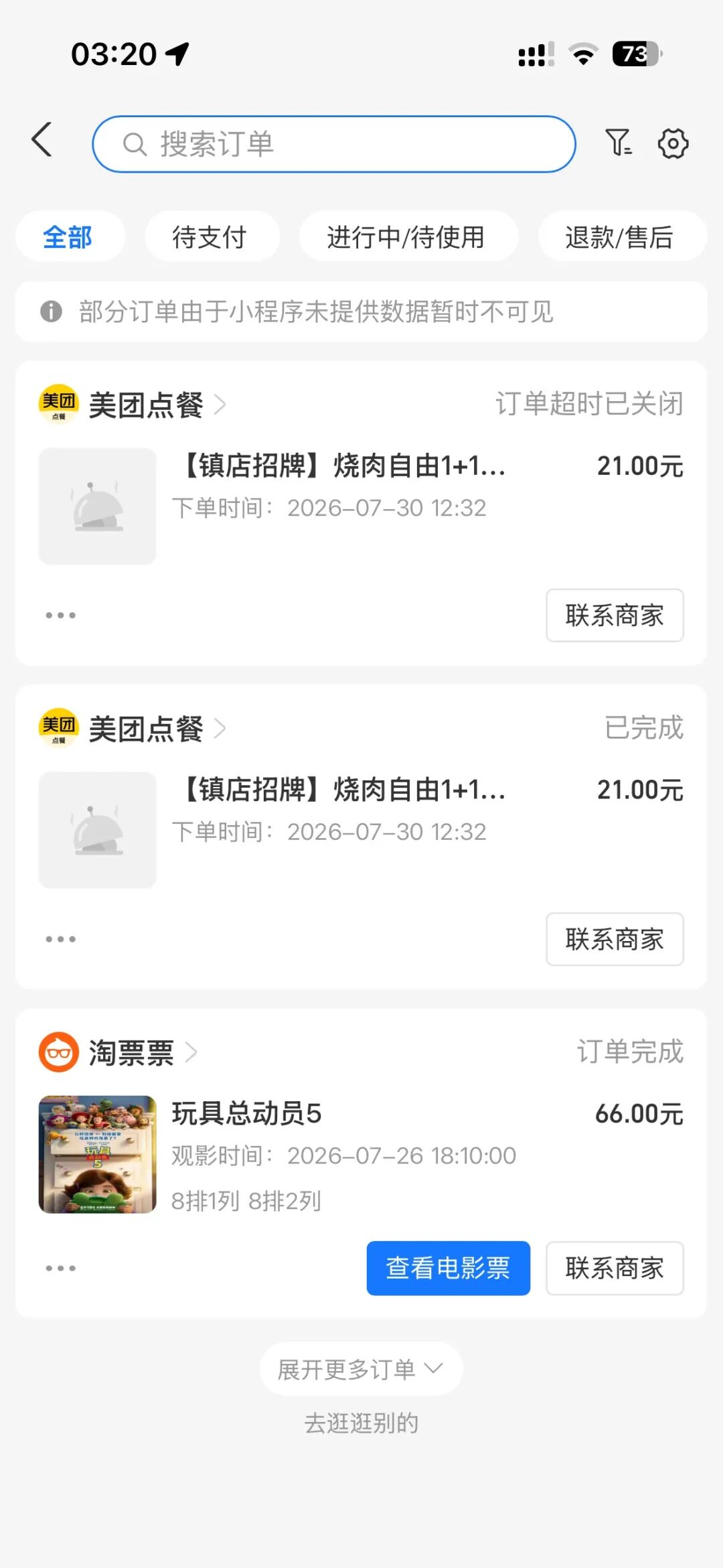This screenshot has width=723, height=1568.
Task: Open more options on the 玩具总动员5 order
Action: [60, 1268]
